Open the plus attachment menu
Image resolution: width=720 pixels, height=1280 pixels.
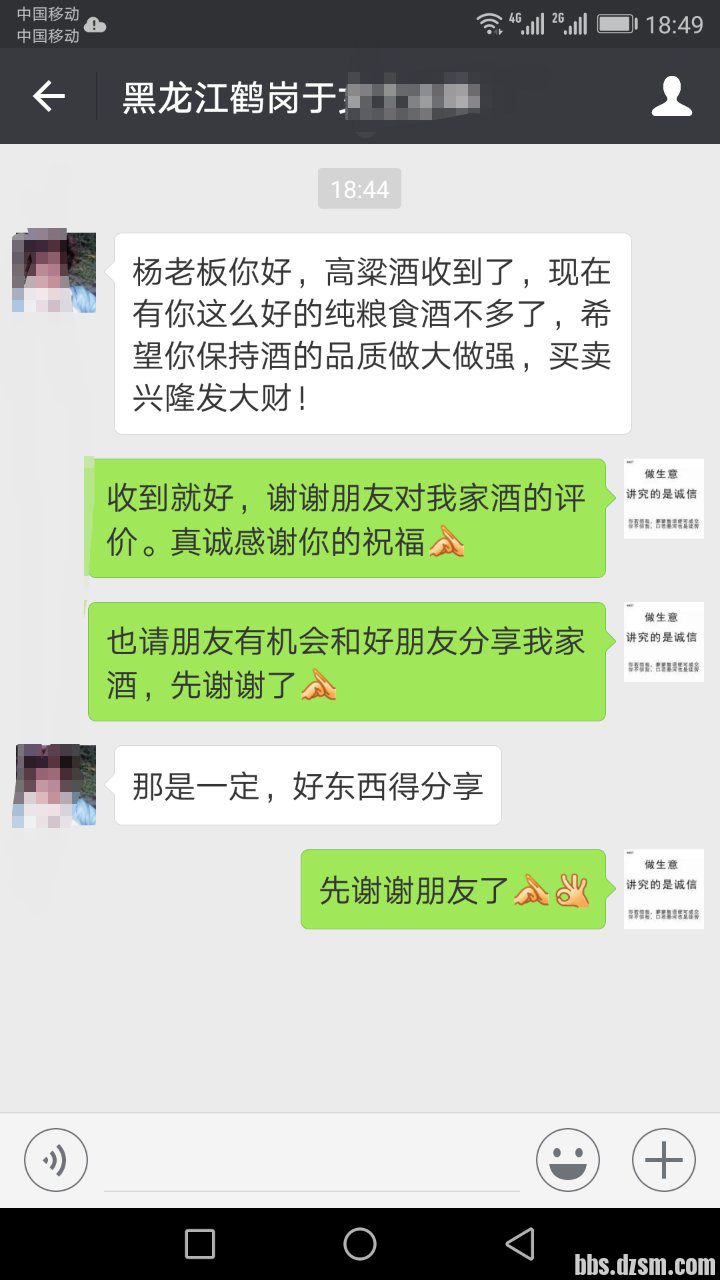(663, 1160)
